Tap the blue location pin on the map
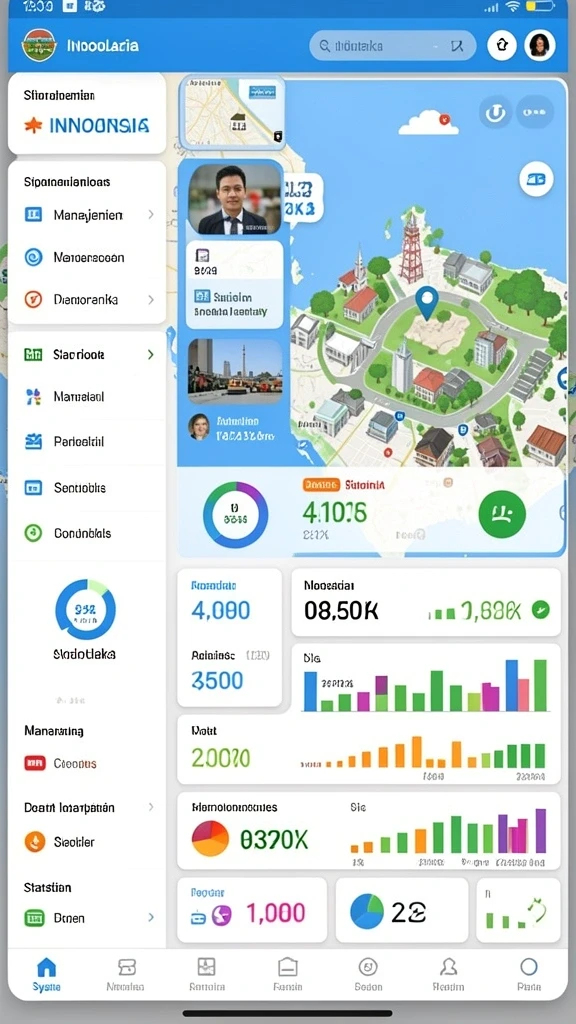The image size is (576, 1024). [x=426, y=302]
